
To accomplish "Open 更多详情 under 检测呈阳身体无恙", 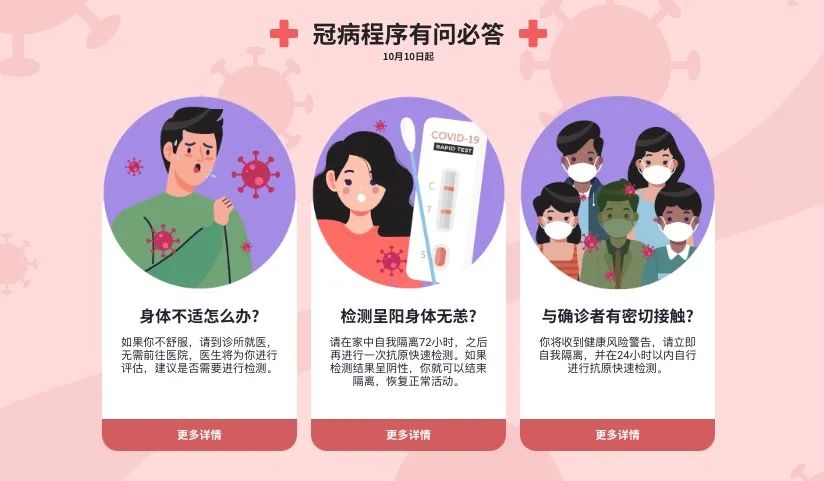I will tap(408, 435).
